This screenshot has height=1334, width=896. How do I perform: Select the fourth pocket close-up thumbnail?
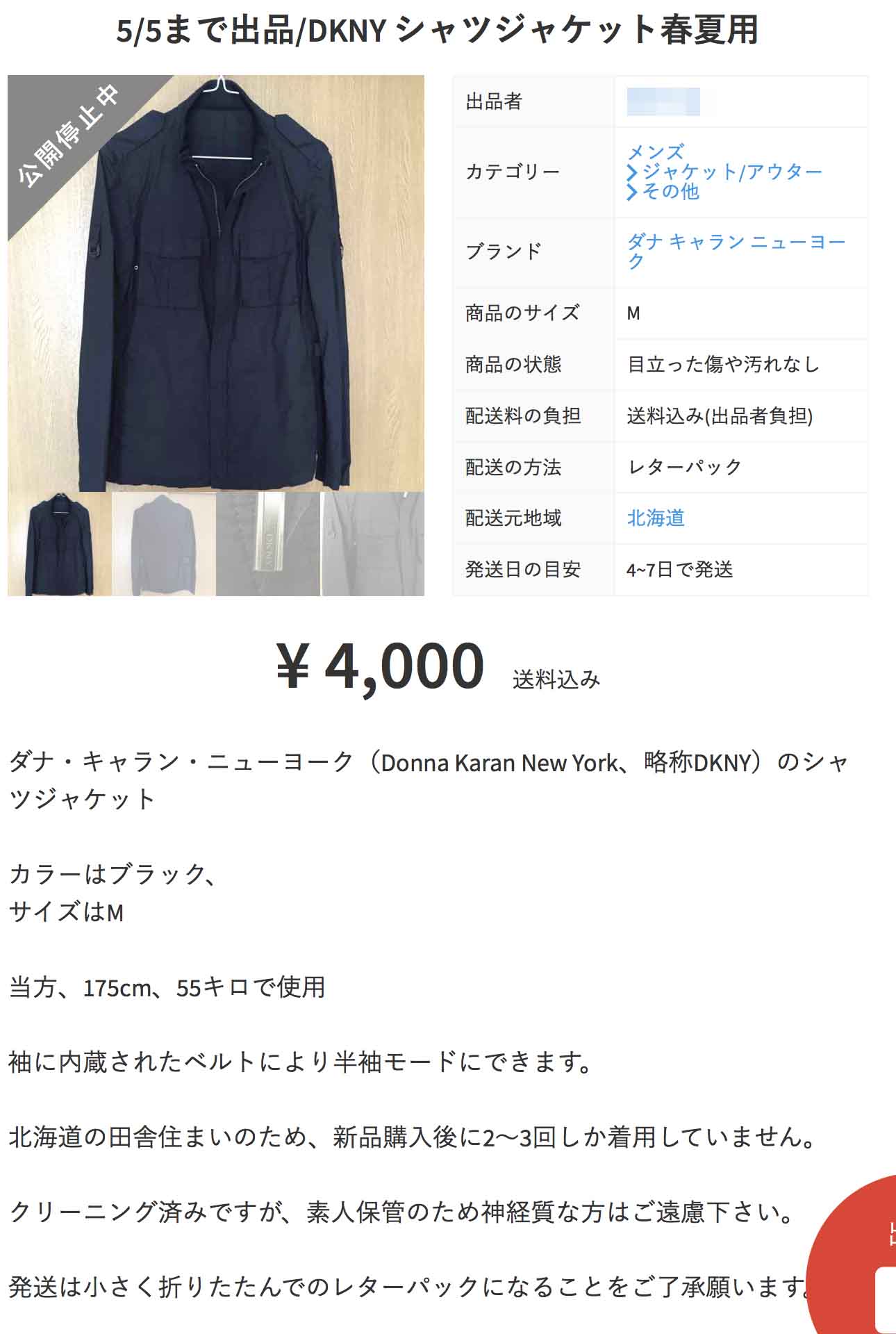click(x=373, y=544)
